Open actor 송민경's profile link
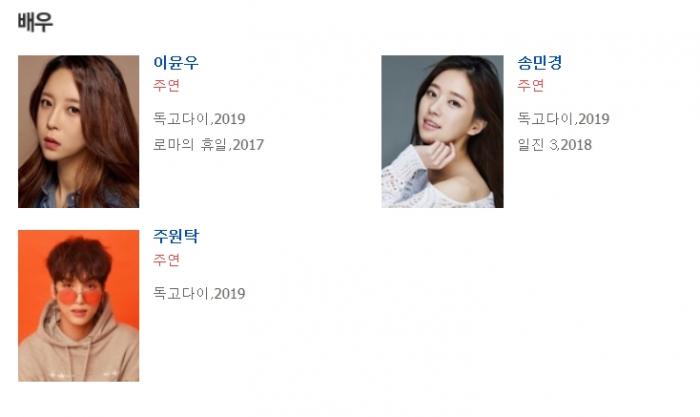Image resolution: width=700 pixels, height=417 pixels. tap(539, 62)
